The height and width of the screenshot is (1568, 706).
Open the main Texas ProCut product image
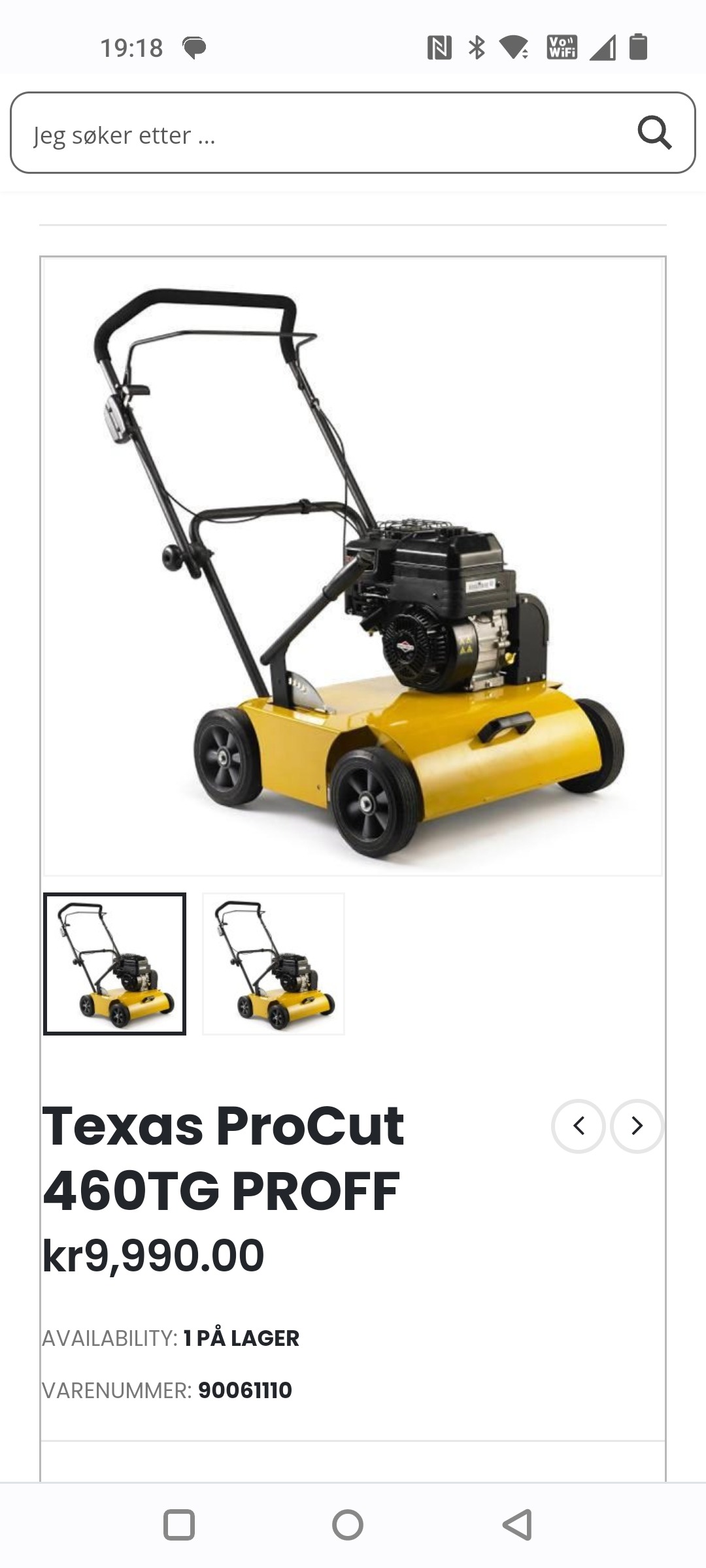(353, 566)
